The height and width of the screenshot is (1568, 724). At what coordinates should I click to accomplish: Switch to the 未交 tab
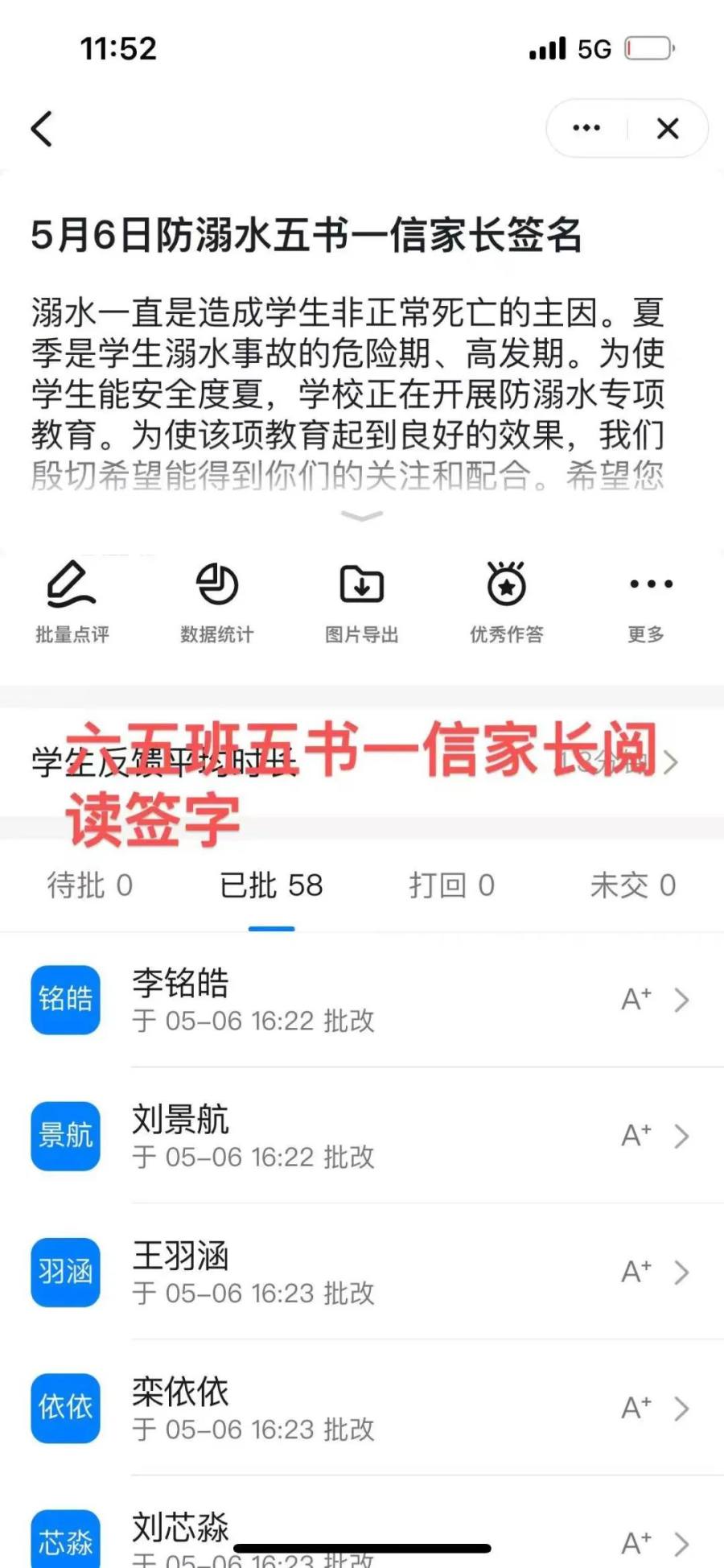(x=633, y=886)
